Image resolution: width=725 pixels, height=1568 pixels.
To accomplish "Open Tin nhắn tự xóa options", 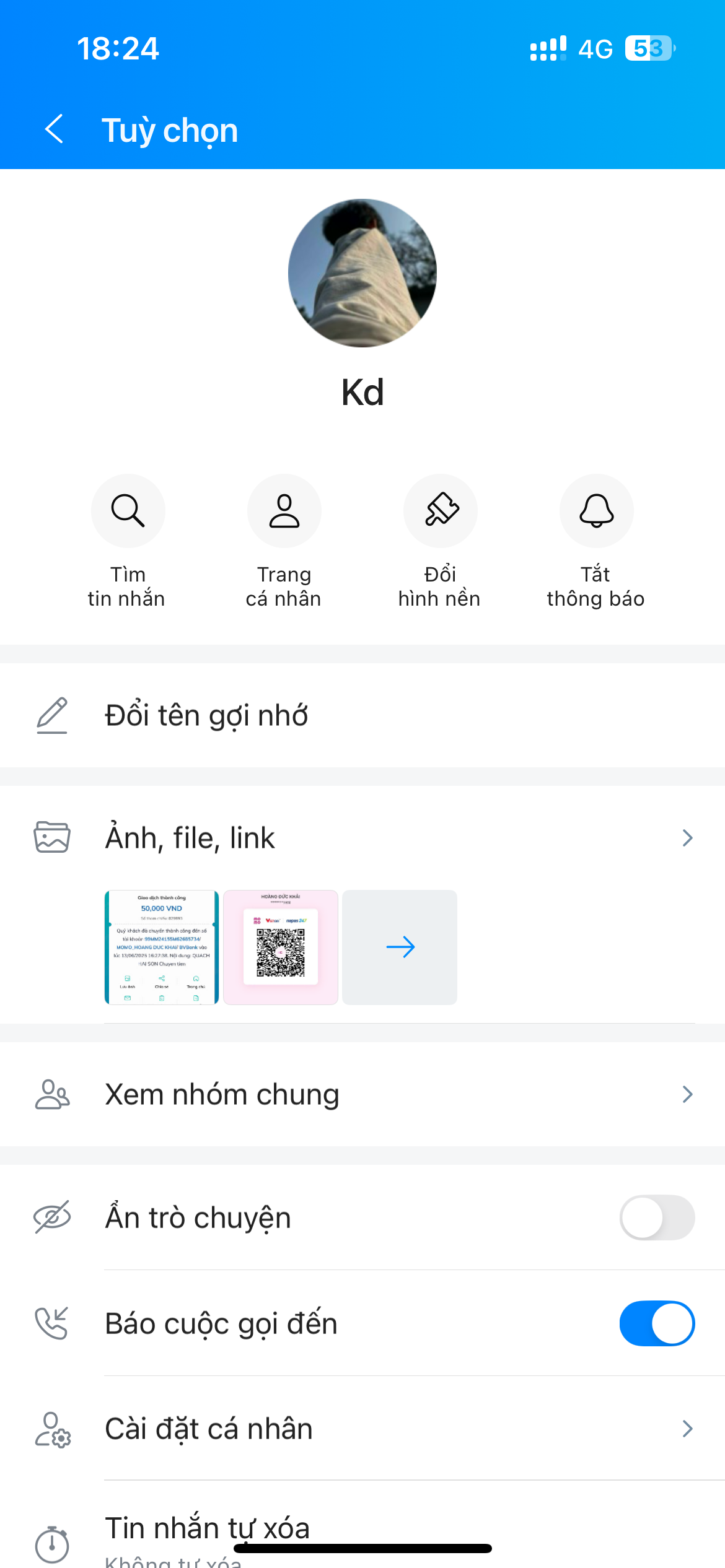I will (x=208, y=1530).
